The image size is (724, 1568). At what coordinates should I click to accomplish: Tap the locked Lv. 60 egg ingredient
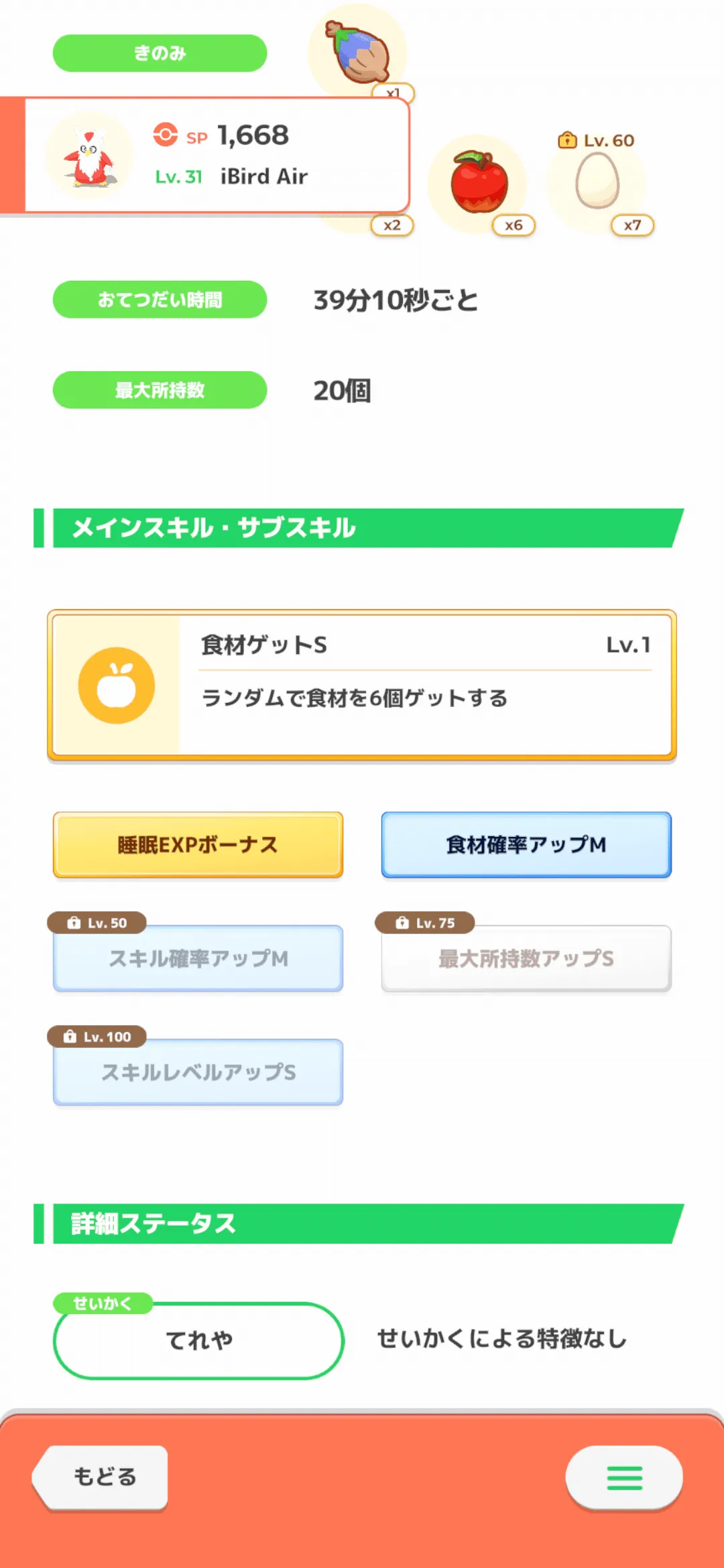pyautogui.click(x=597, y=182)
